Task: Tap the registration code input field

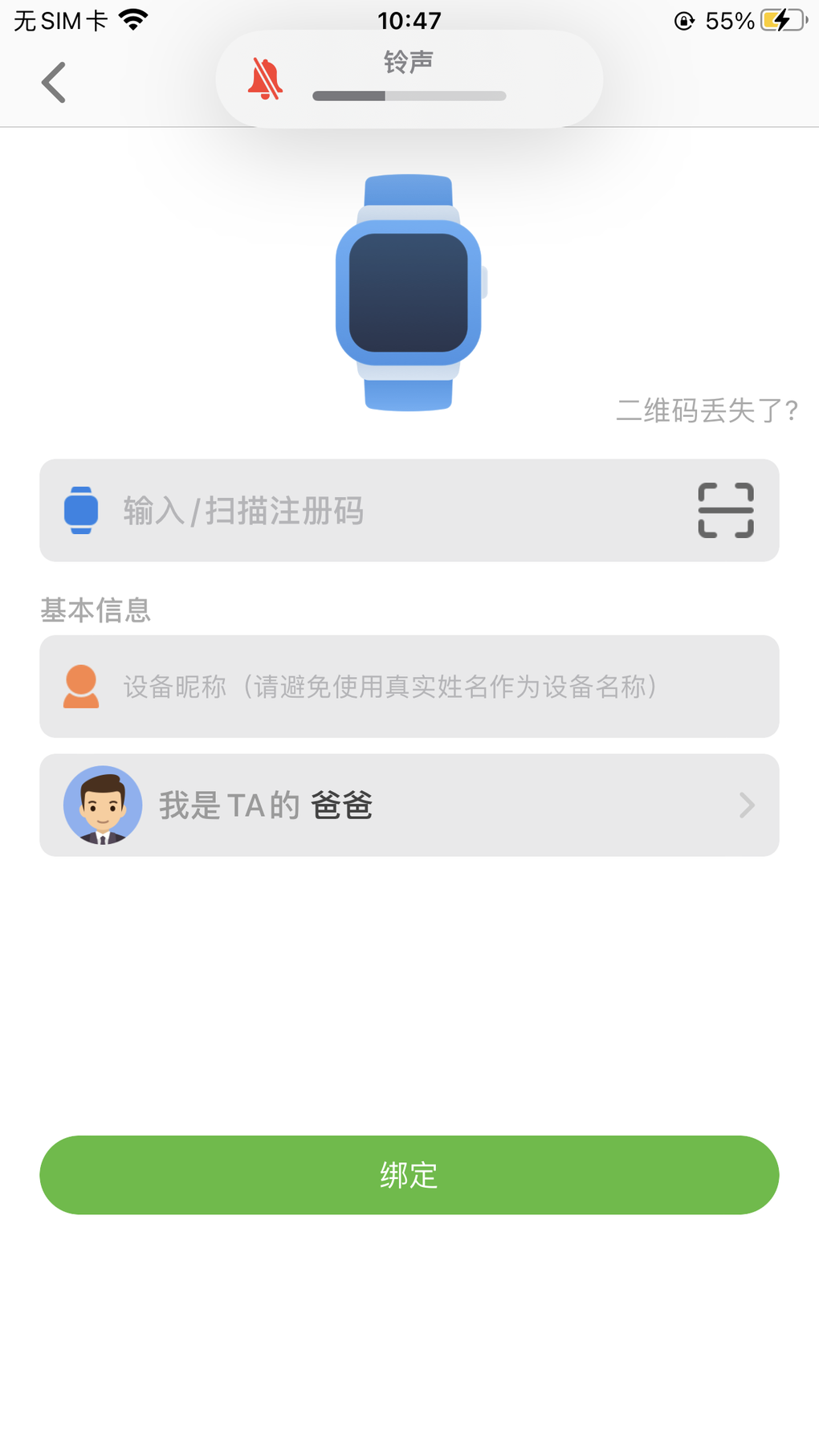Action: tap(385, 511)
